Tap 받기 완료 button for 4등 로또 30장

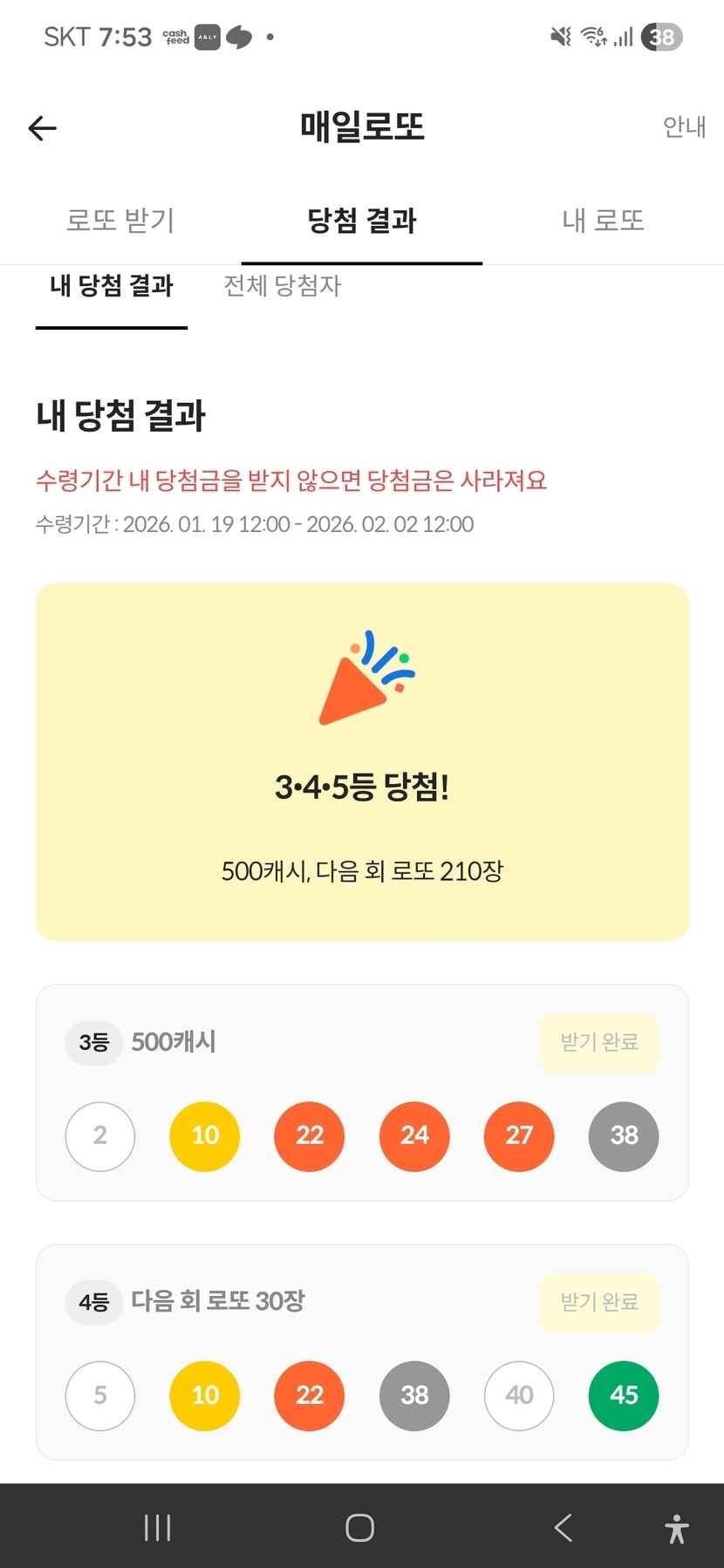[599, 1302]
